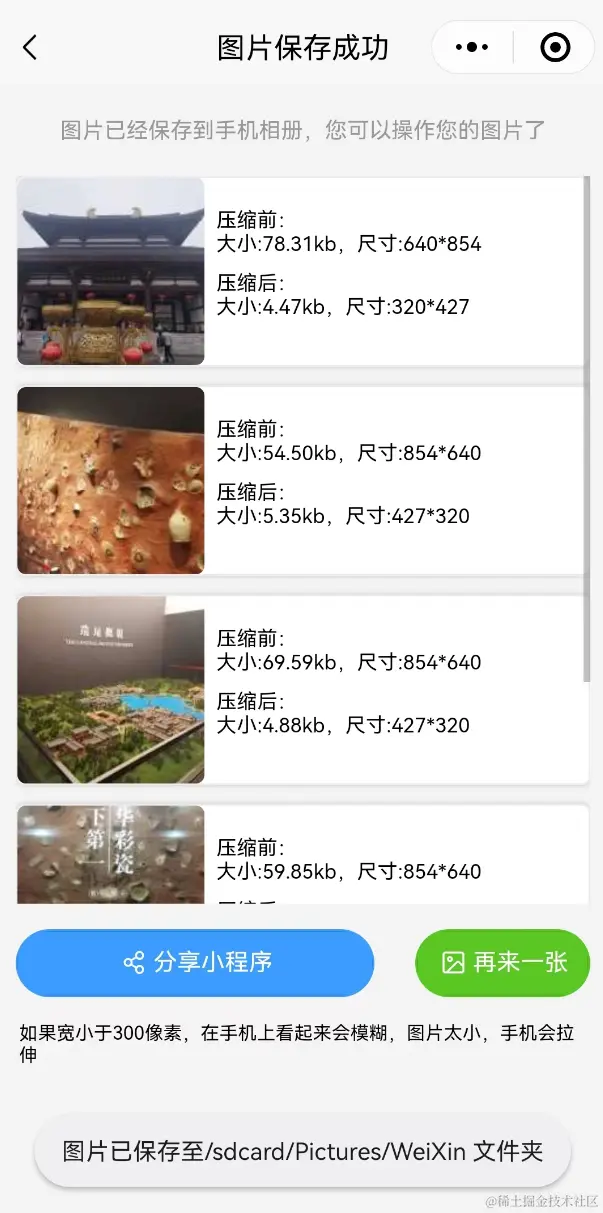Viewport: 603px width, 1213px height.
Task: View the 54.50kb red clay wall image
Action: coord(111,480)
